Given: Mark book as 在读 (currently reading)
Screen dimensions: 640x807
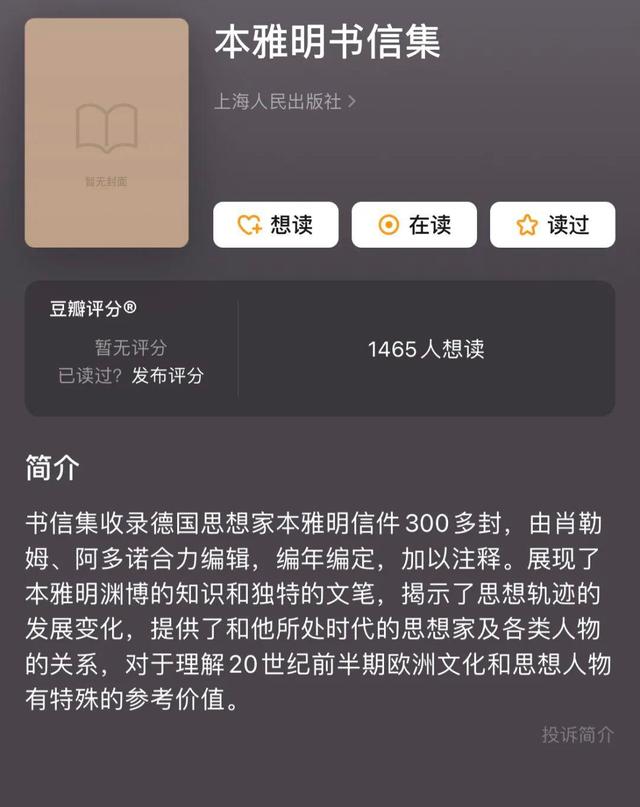Looking at the screenshot, I should (414, 225).
